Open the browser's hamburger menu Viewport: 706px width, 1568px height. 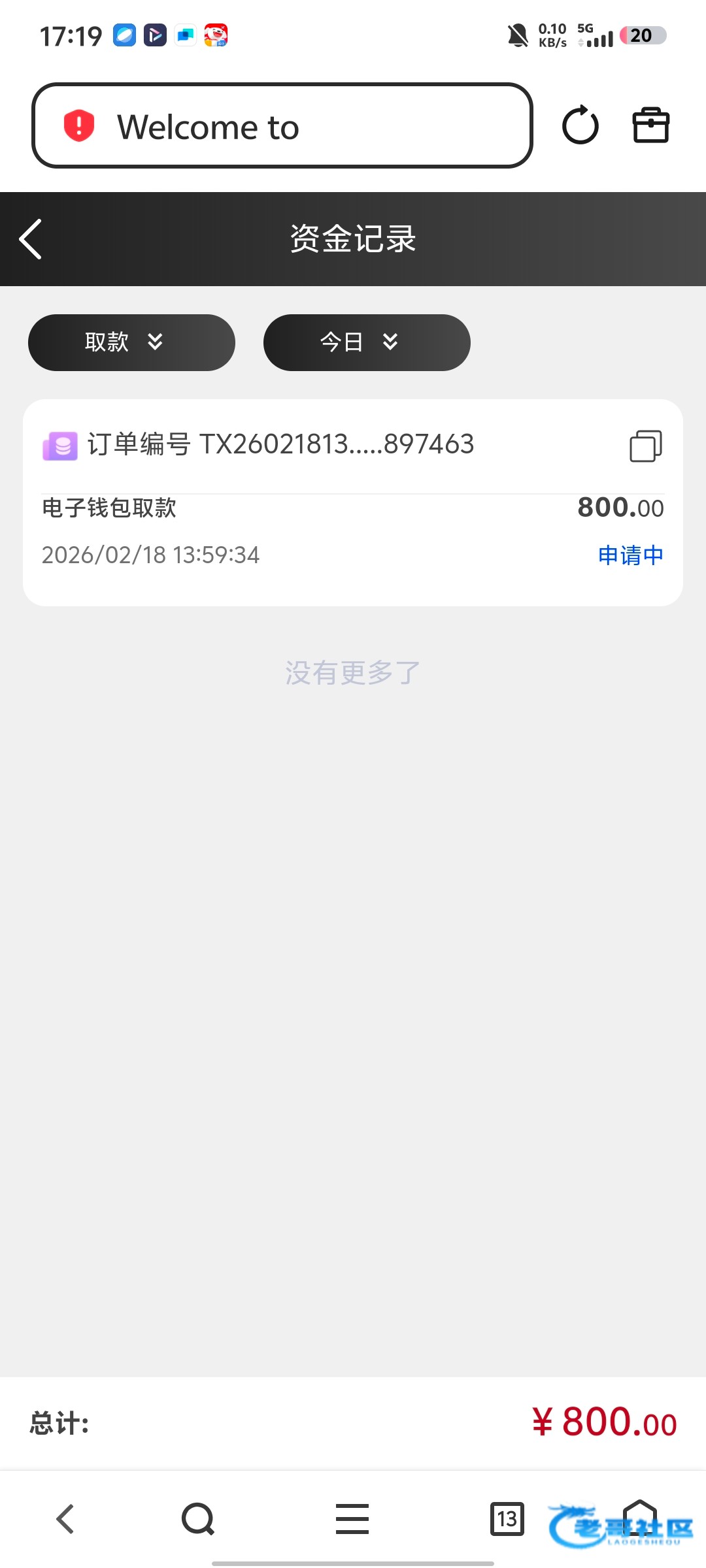(352, 1518)
